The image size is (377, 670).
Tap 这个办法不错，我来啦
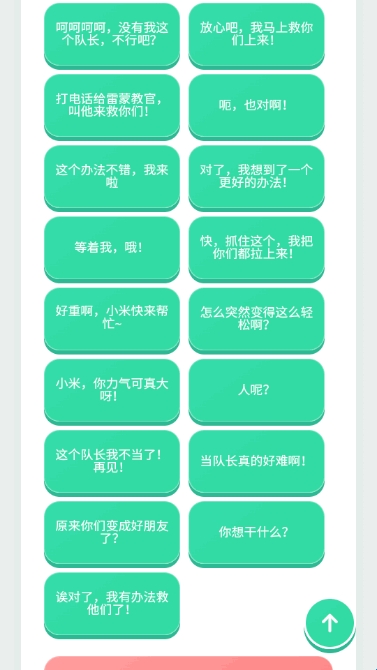112,178
